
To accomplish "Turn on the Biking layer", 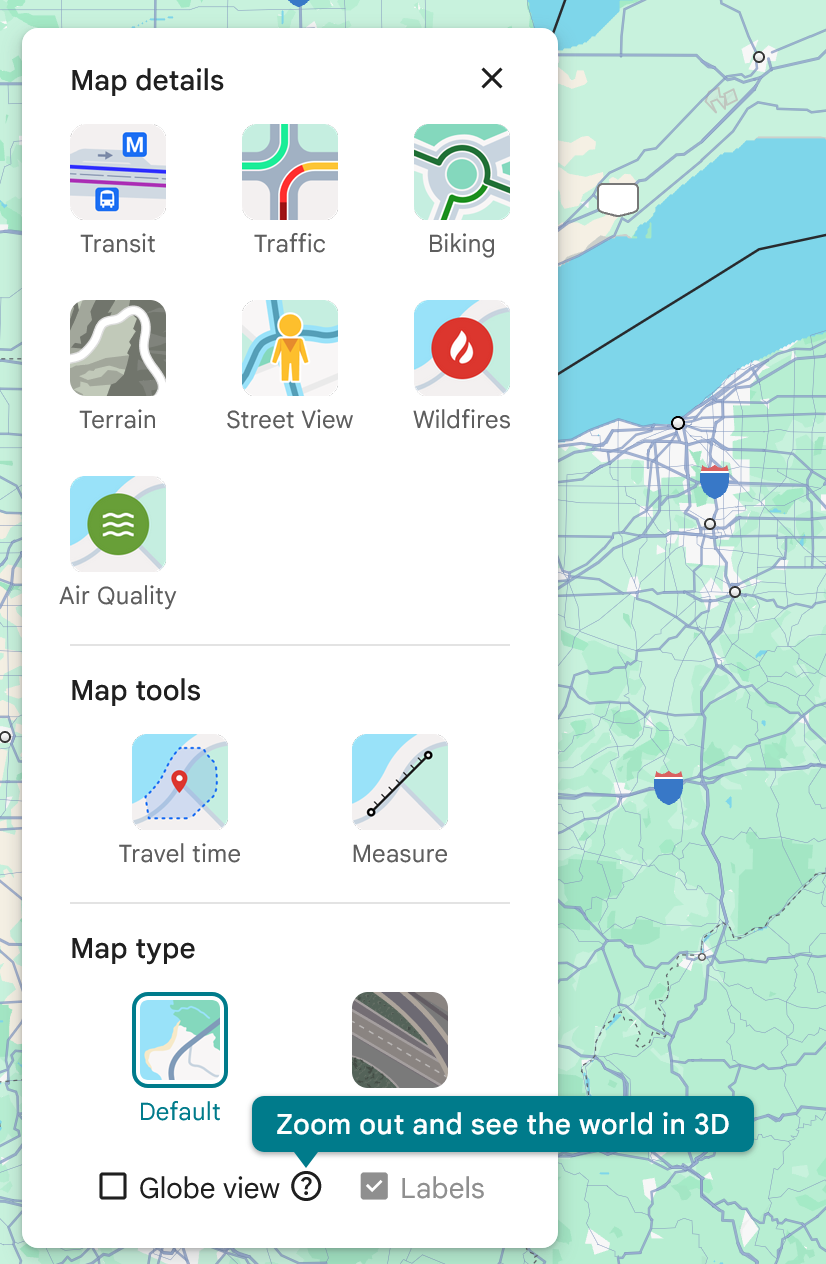I will click(x=462, y=172).
